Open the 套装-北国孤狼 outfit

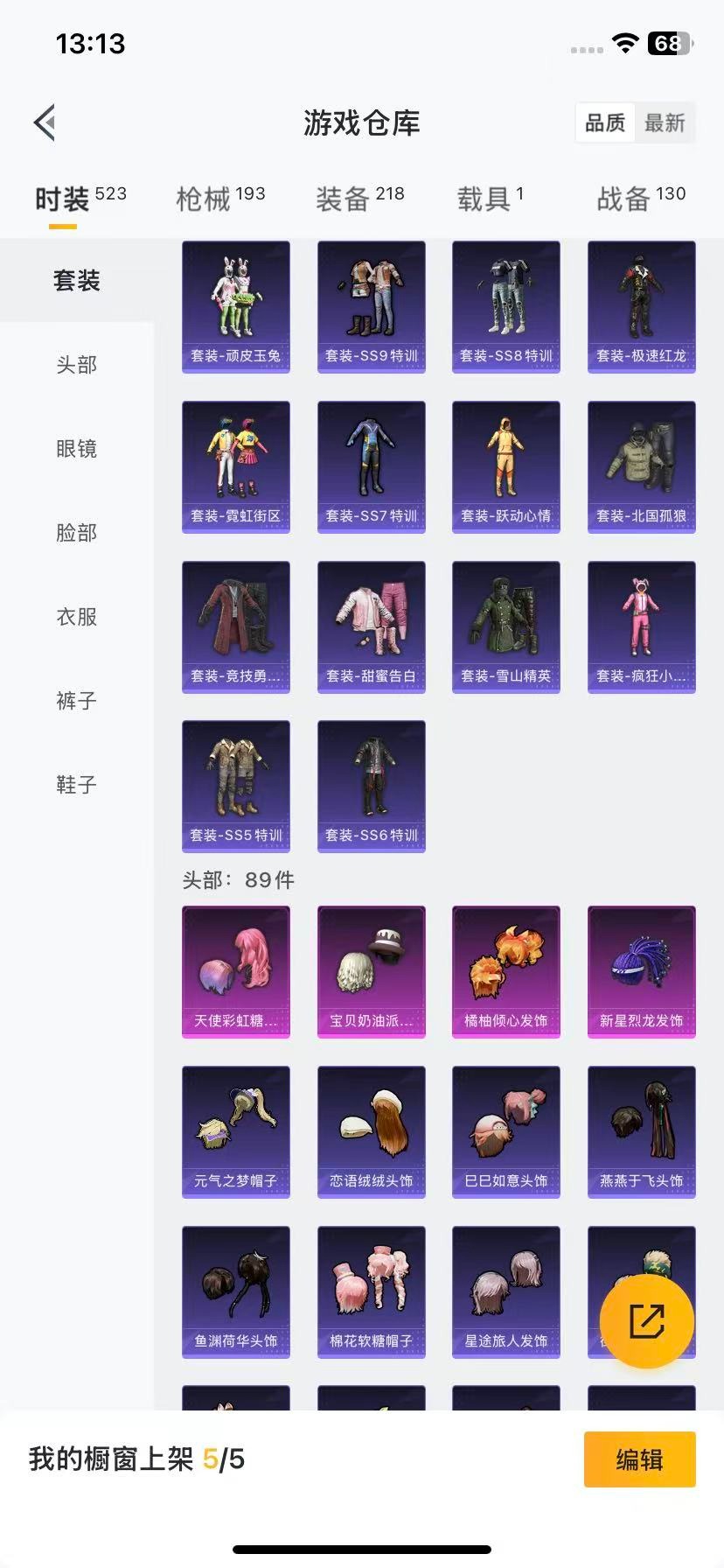pyautogui.click(x=641, y=467)
